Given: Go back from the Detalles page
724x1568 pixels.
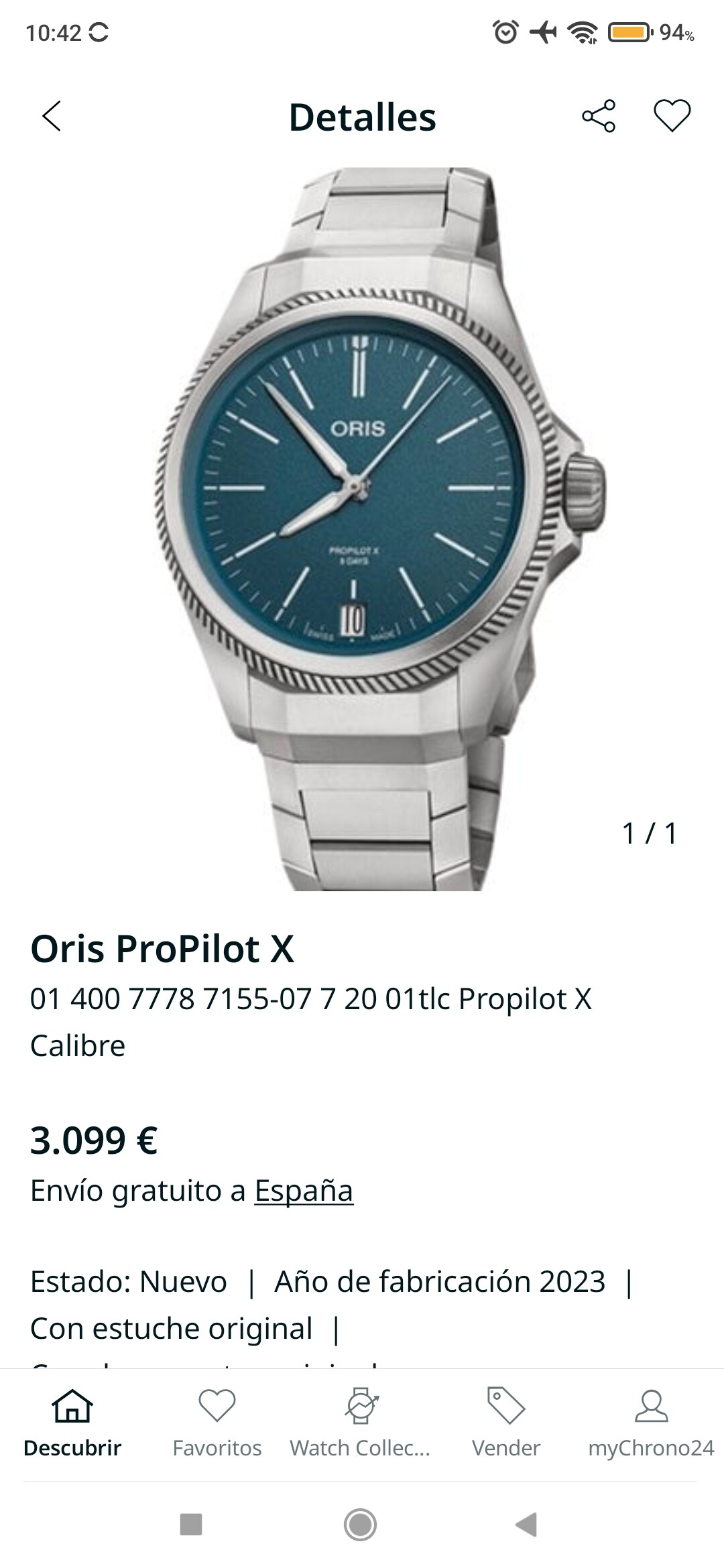Looking at the screenshot, I should 52,117.
